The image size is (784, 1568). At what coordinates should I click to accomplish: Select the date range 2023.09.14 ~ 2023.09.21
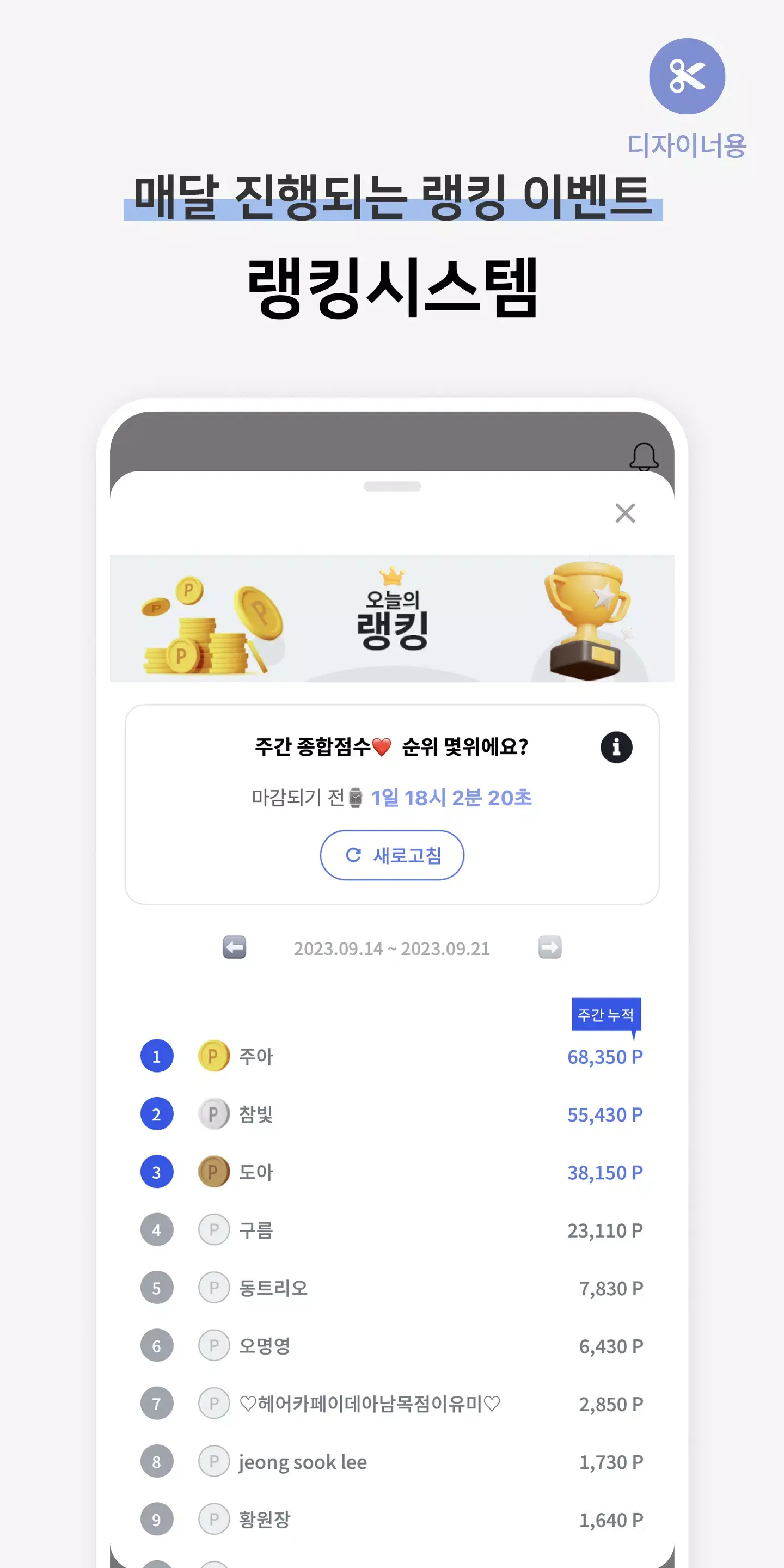(x=393, y=947)
